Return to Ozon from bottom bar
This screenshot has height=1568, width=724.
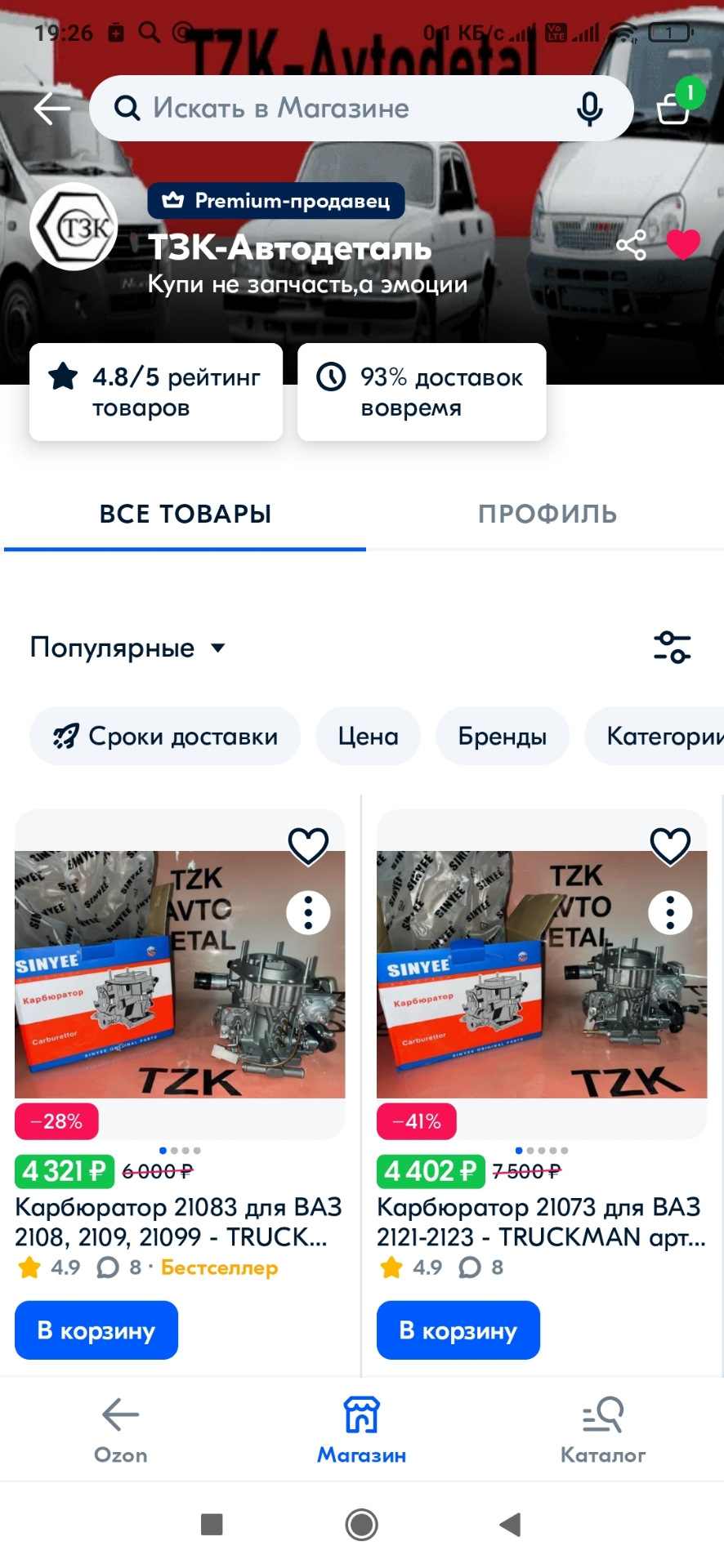[121, 1431]
